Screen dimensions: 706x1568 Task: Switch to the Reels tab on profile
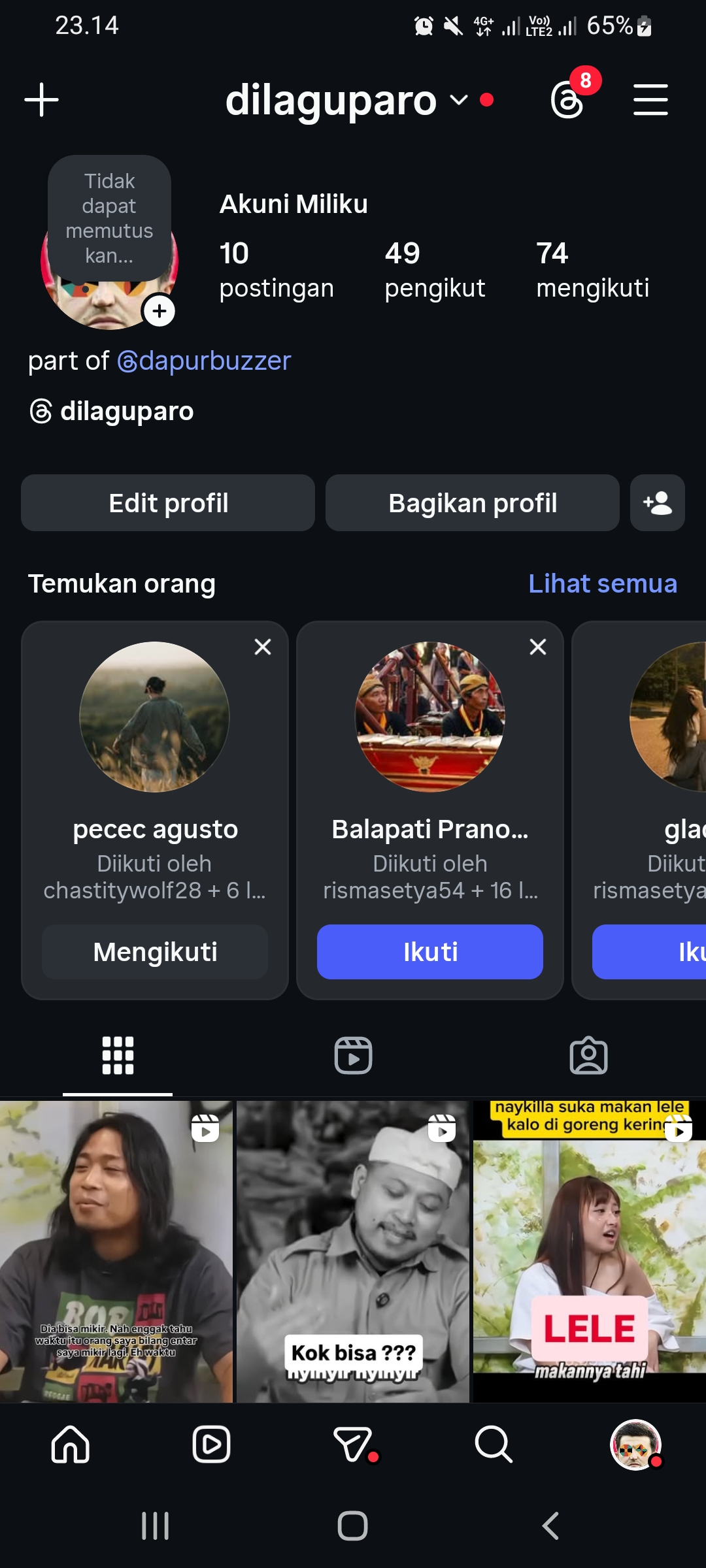(x=353, y=1055)
